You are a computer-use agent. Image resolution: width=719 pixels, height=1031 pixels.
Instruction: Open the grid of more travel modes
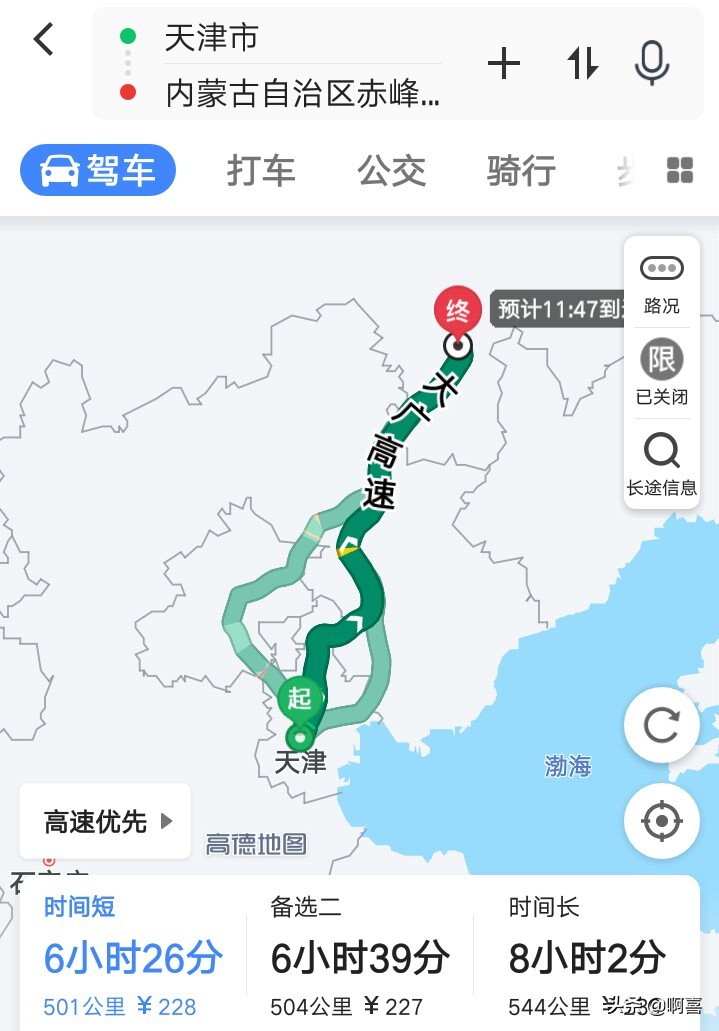pyautogui.click(x=680, y=171)
